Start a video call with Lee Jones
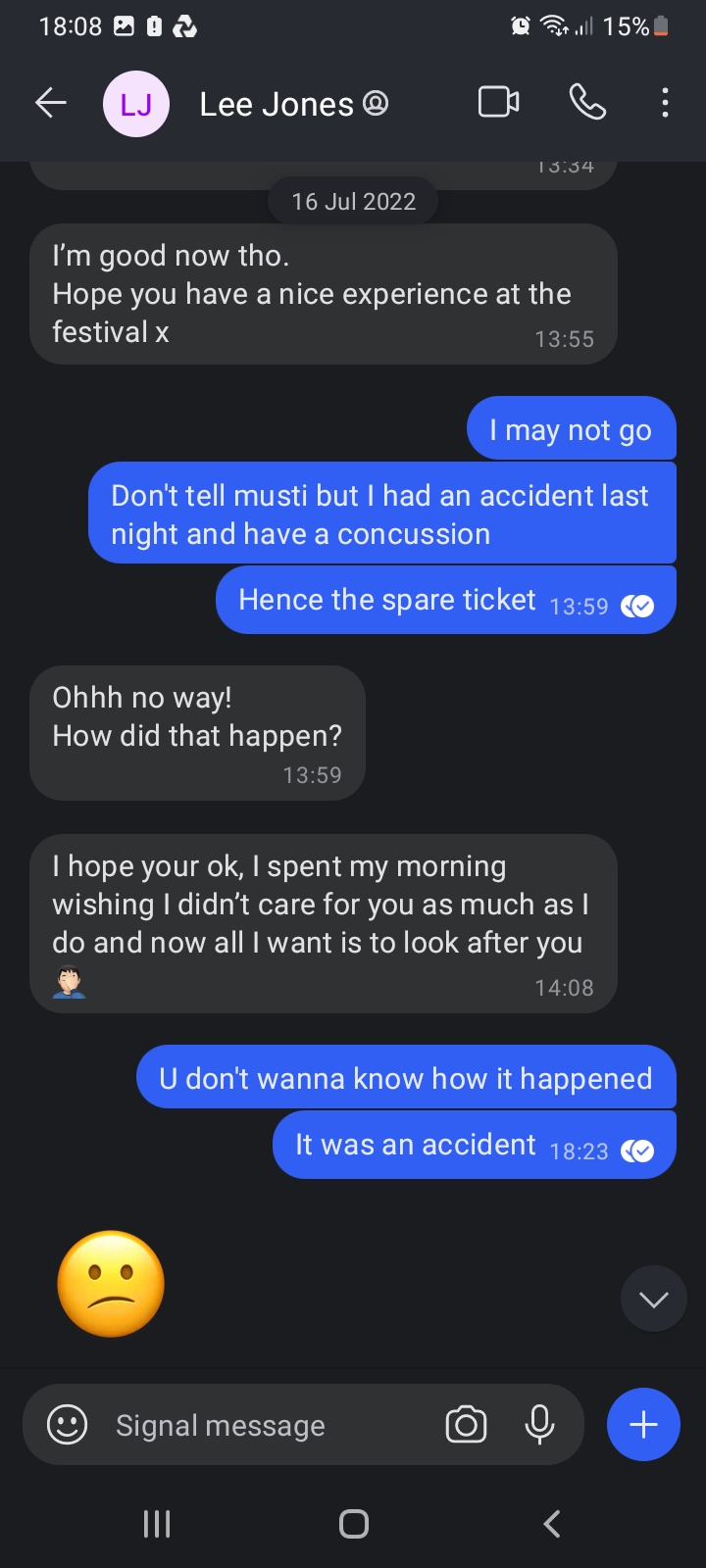This screenshot has height=1568, width=706. click(x=498, y=103)
